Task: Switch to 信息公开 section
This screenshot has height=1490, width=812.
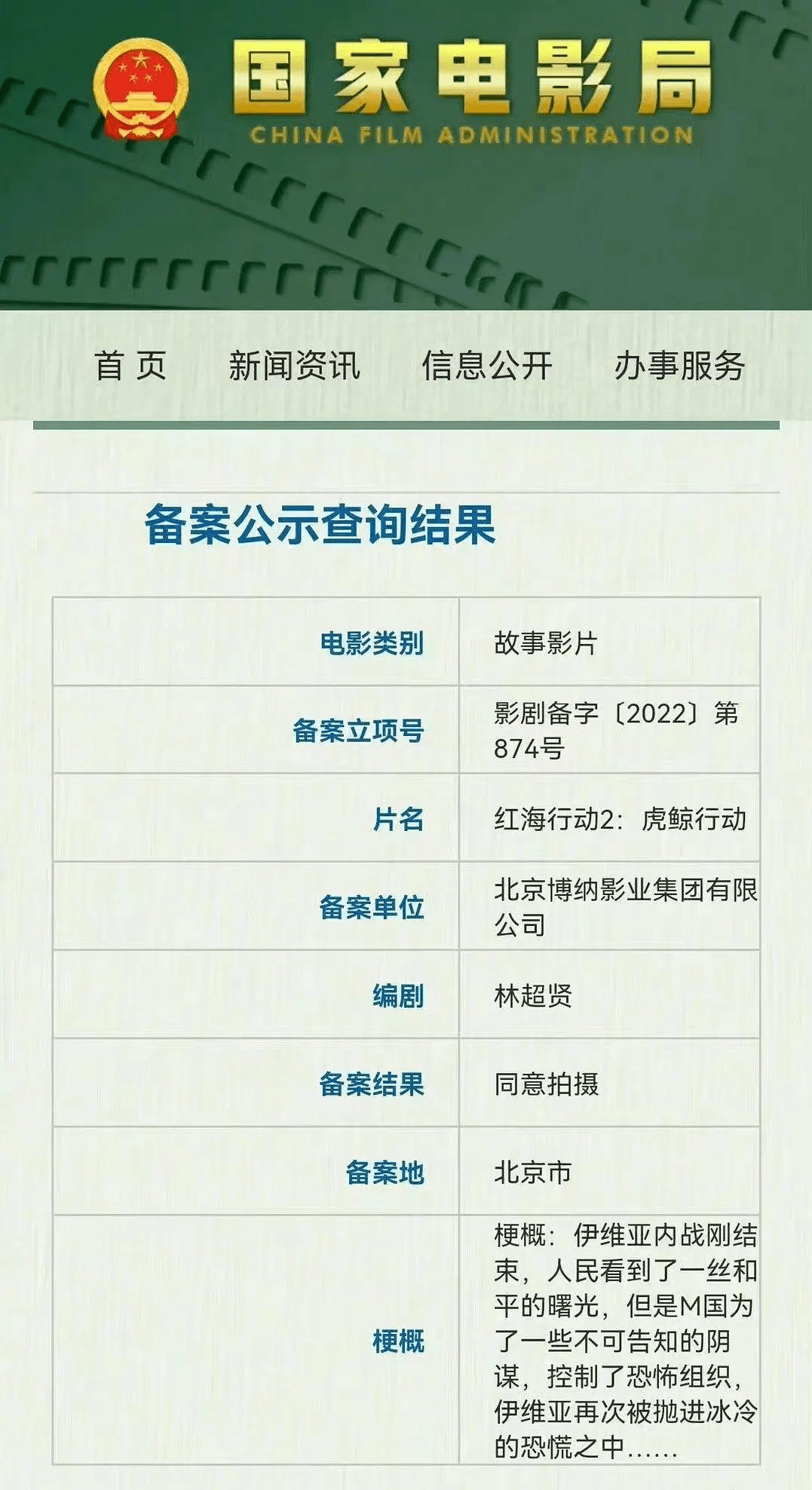Action: 487,366
